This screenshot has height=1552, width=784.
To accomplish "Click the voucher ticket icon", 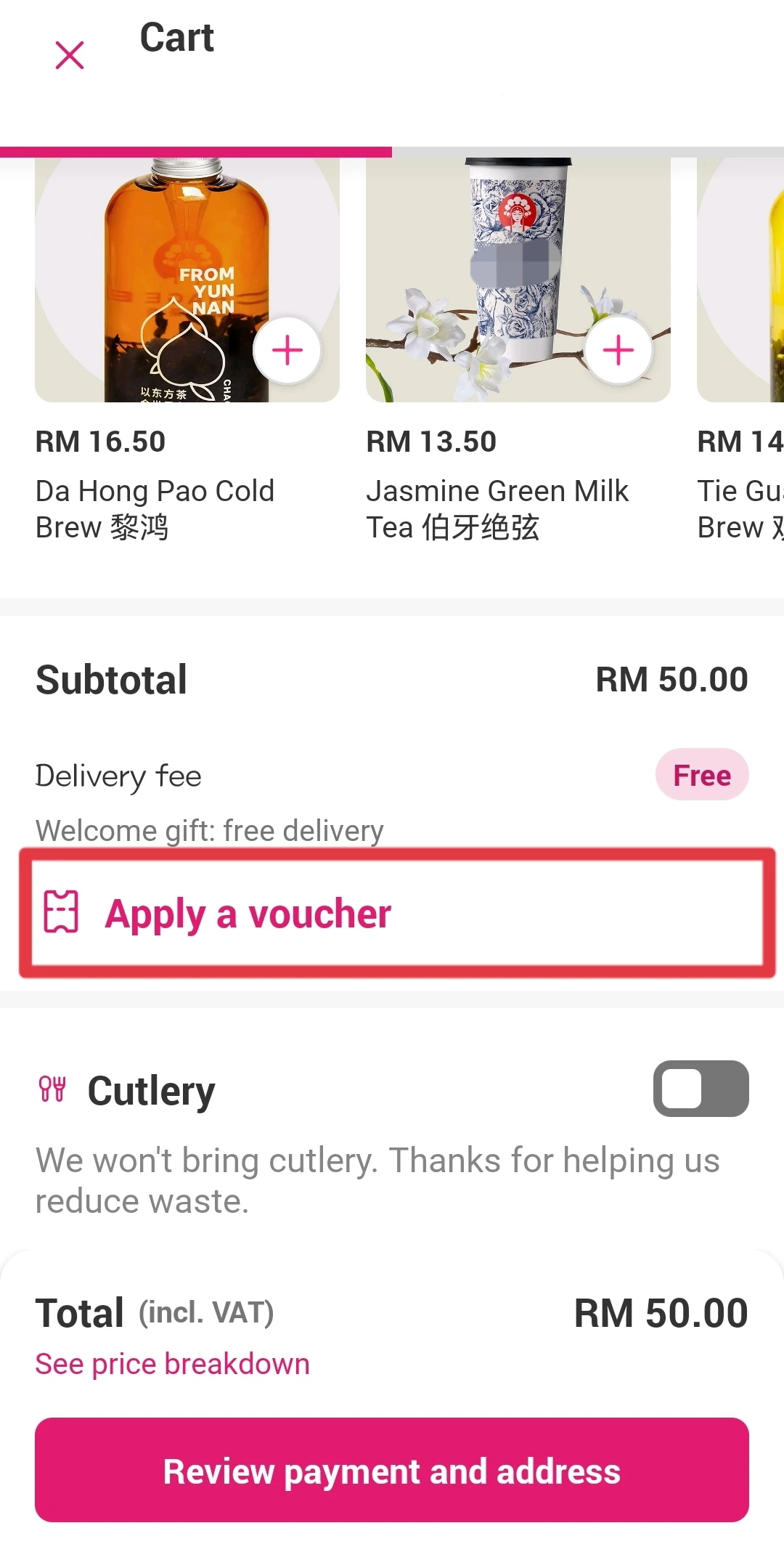I will click(x=61, y=913).
